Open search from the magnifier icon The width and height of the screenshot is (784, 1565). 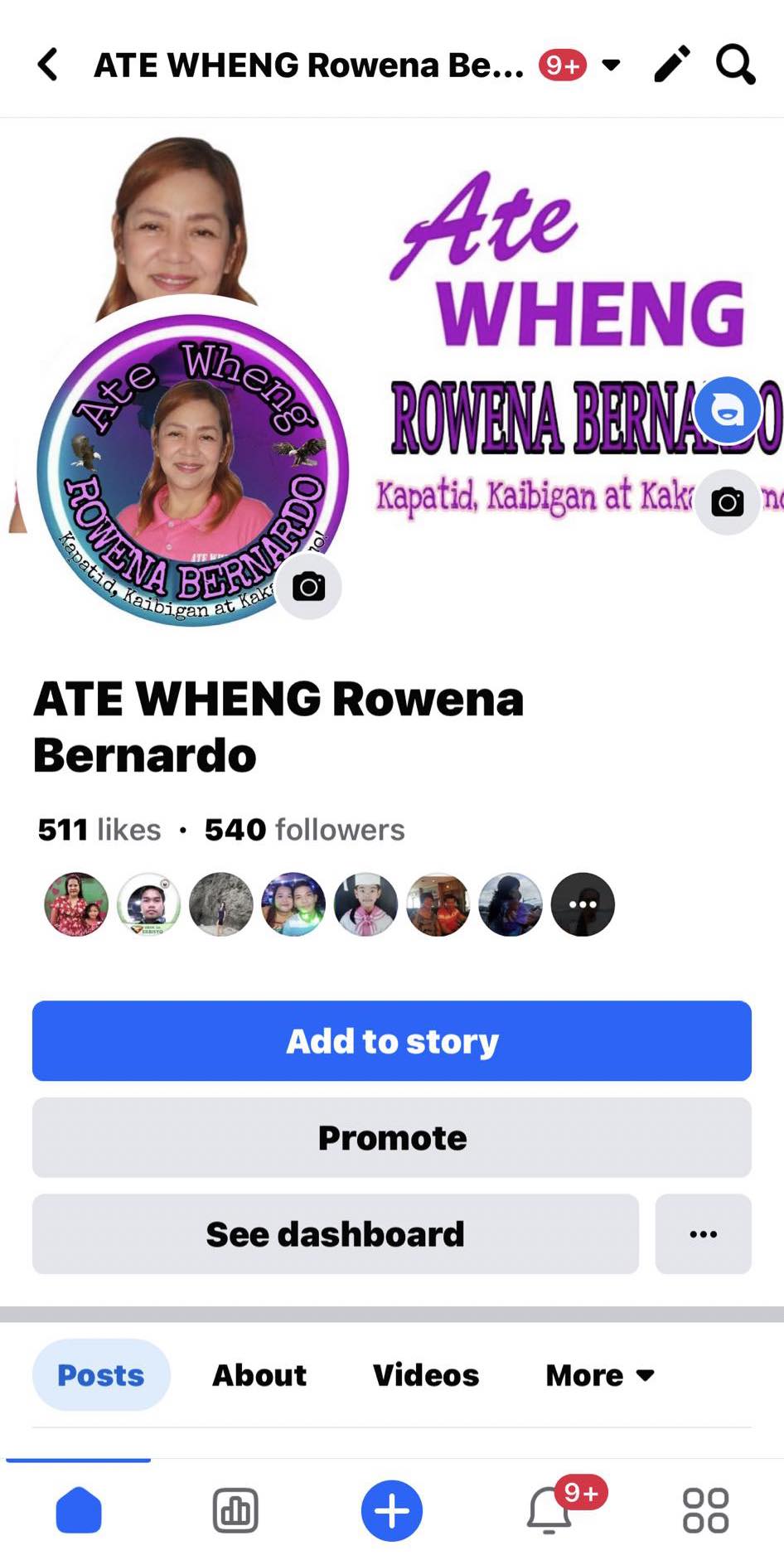click(735, 65)
